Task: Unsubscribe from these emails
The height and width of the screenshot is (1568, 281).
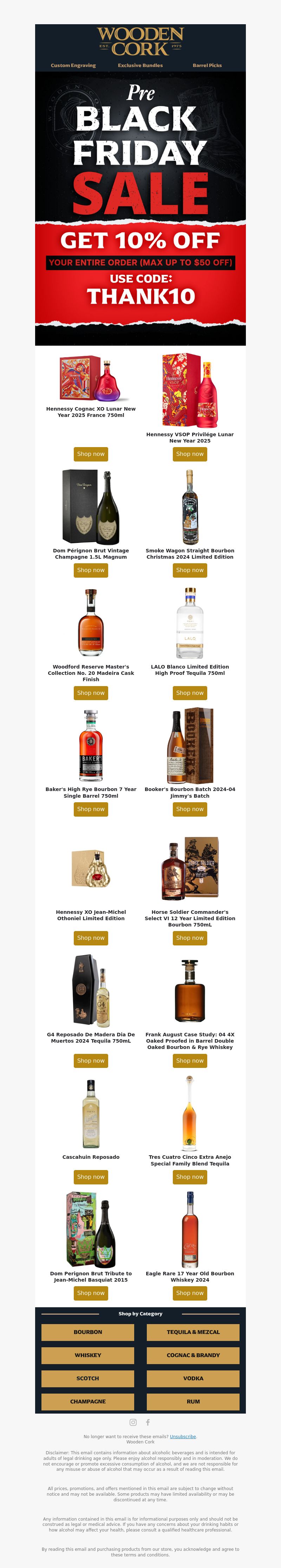Action: click(183, 1436)
